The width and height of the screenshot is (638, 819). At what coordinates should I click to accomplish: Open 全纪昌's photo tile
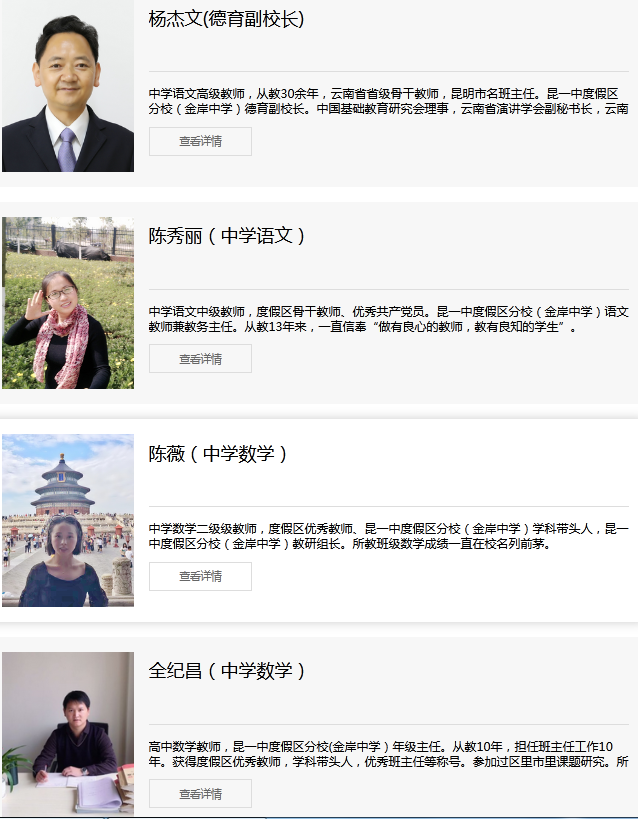pos(68,733)
